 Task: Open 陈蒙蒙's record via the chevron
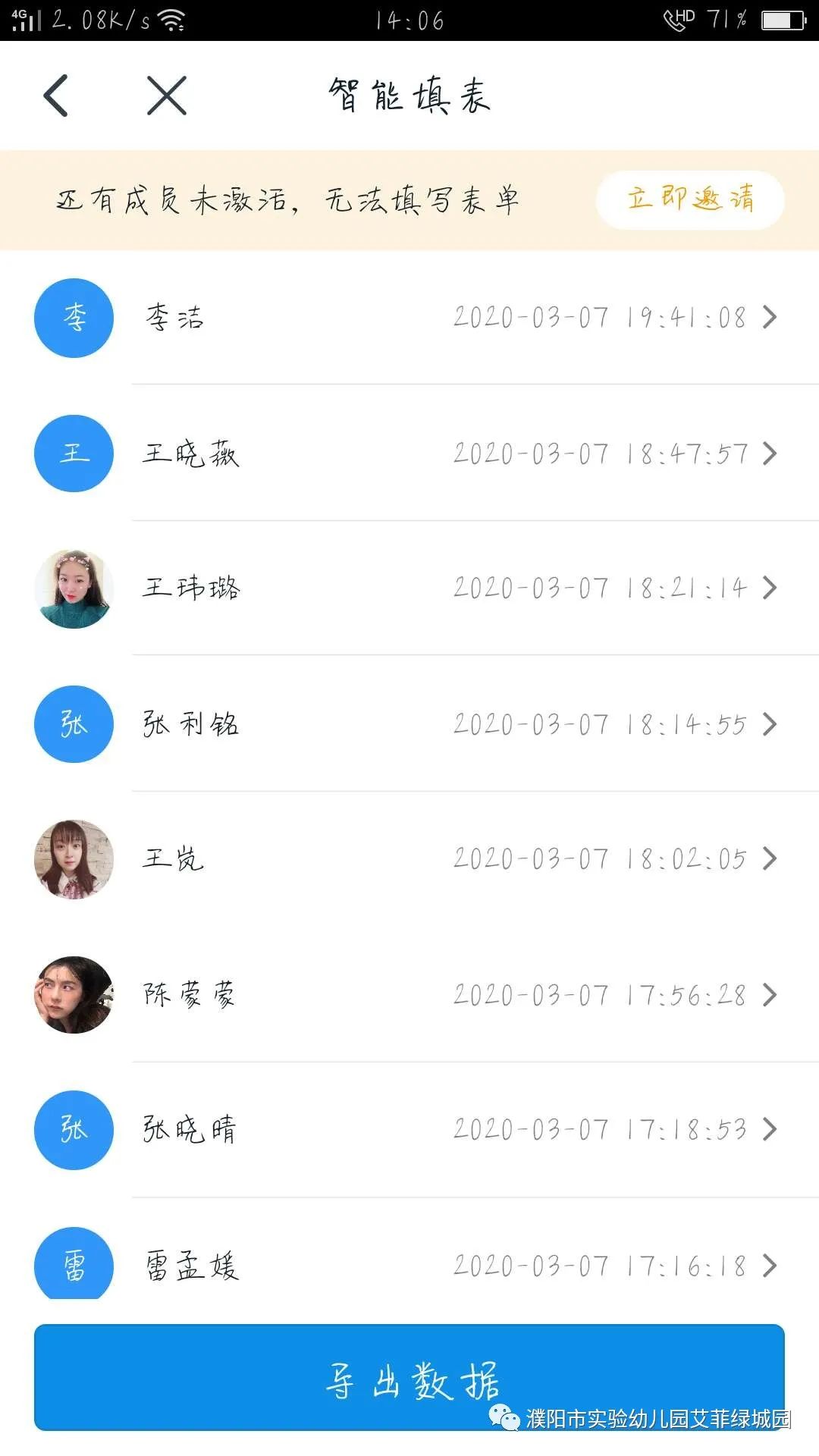(773, 994)
